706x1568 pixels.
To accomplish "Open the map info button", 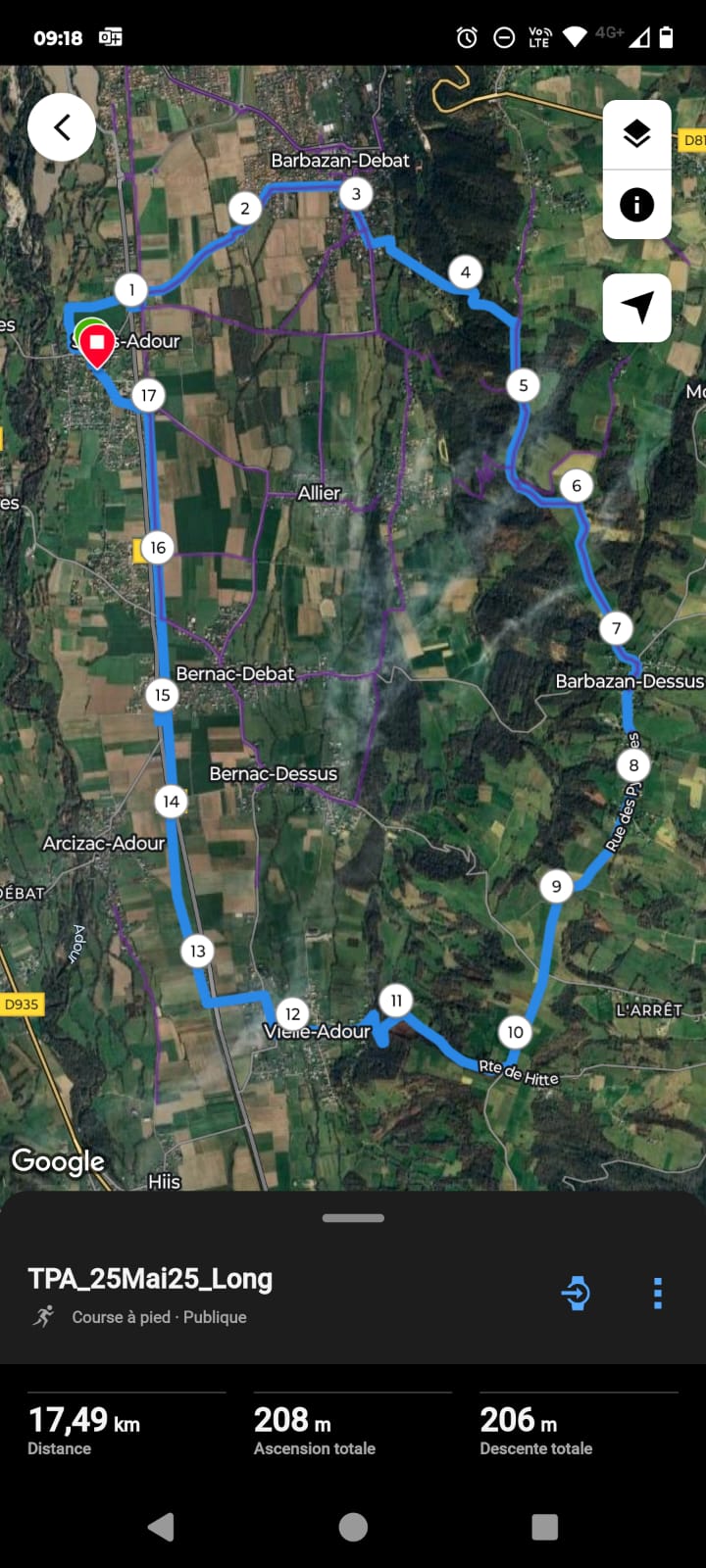I will pos(636,205).
